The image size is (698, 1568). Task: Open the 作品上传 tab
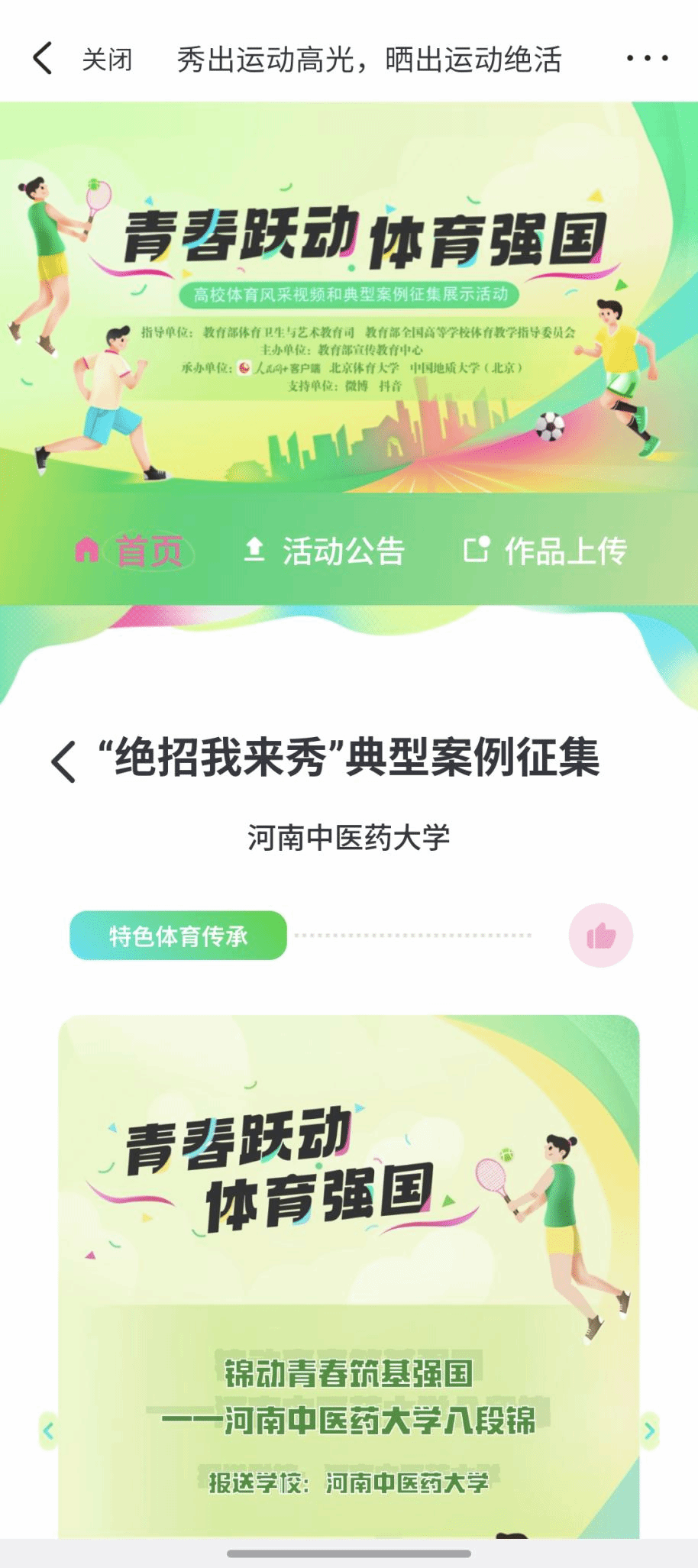(545, 551)
